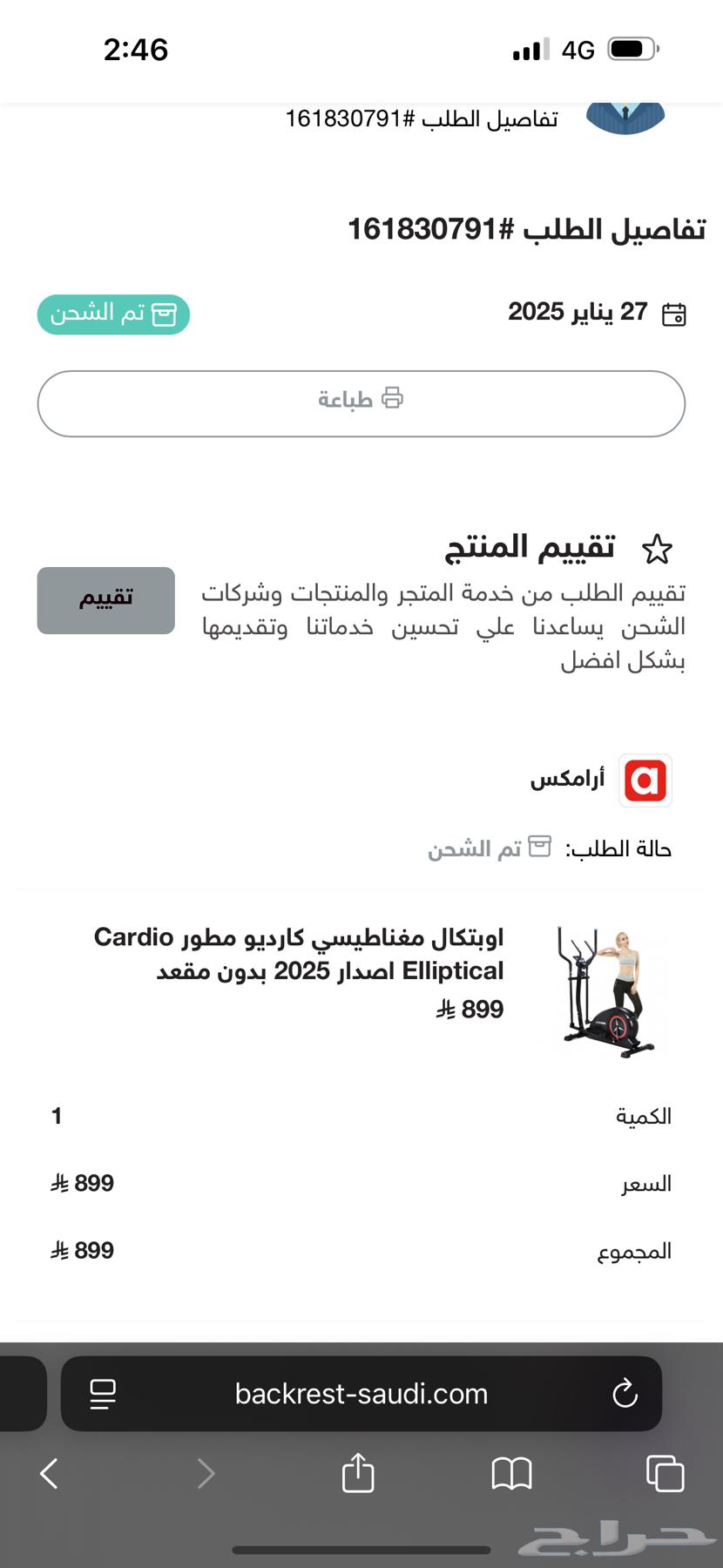This screenshot has width=723, height=1568.
Task: Open the page format menu icon
Action: click(103, 1394)
